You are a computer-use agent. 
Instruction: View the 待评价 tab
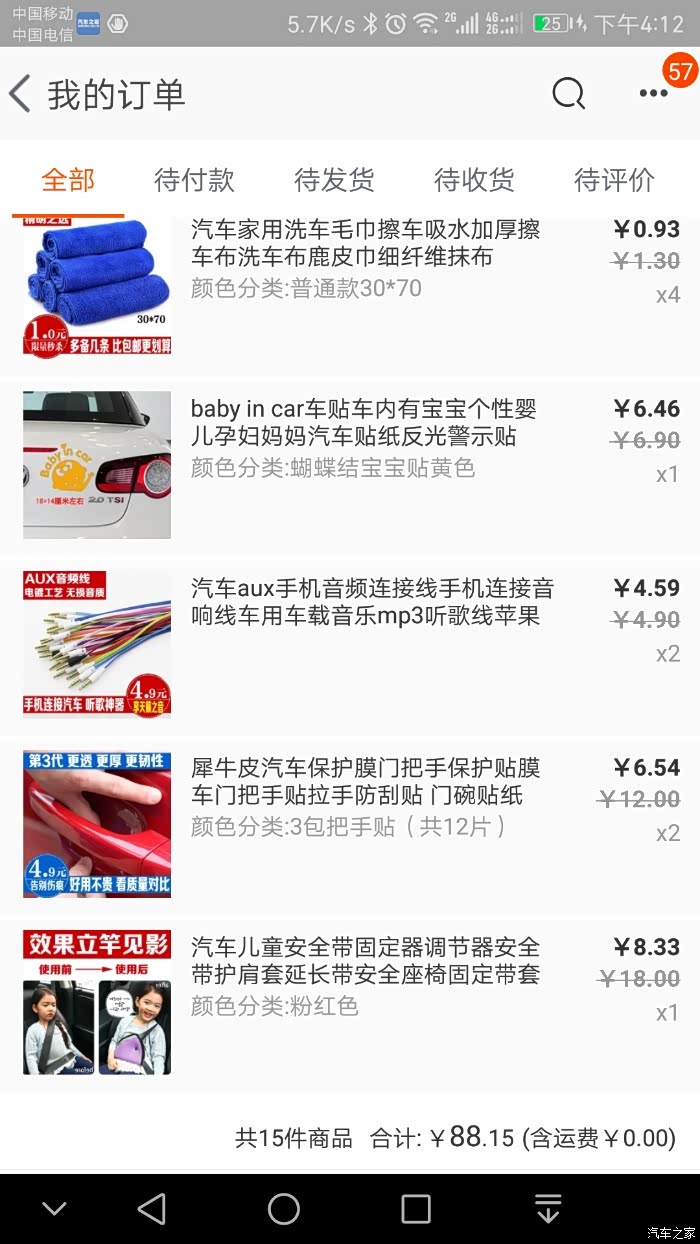pos(614,180)
